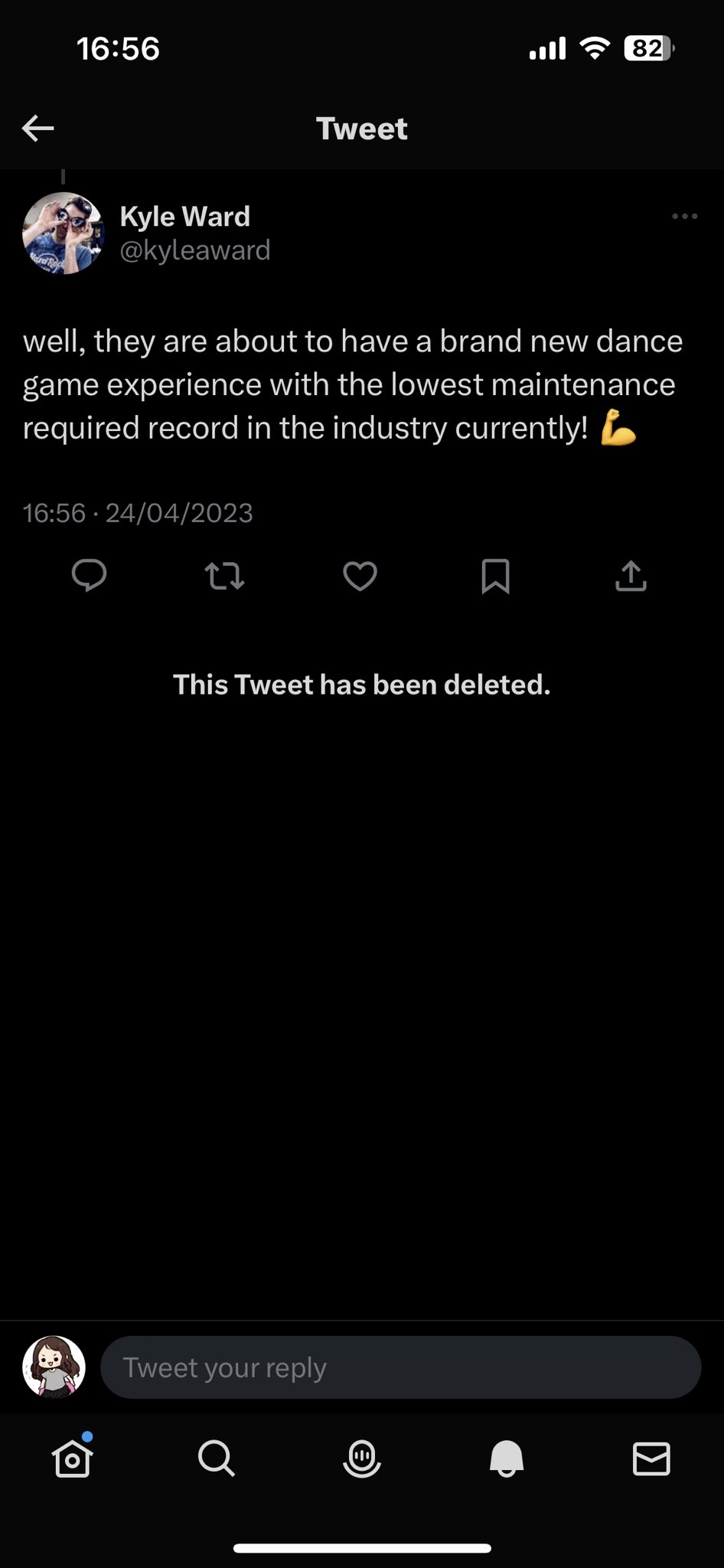Go back using the arrow

click(x=38, y=129)
